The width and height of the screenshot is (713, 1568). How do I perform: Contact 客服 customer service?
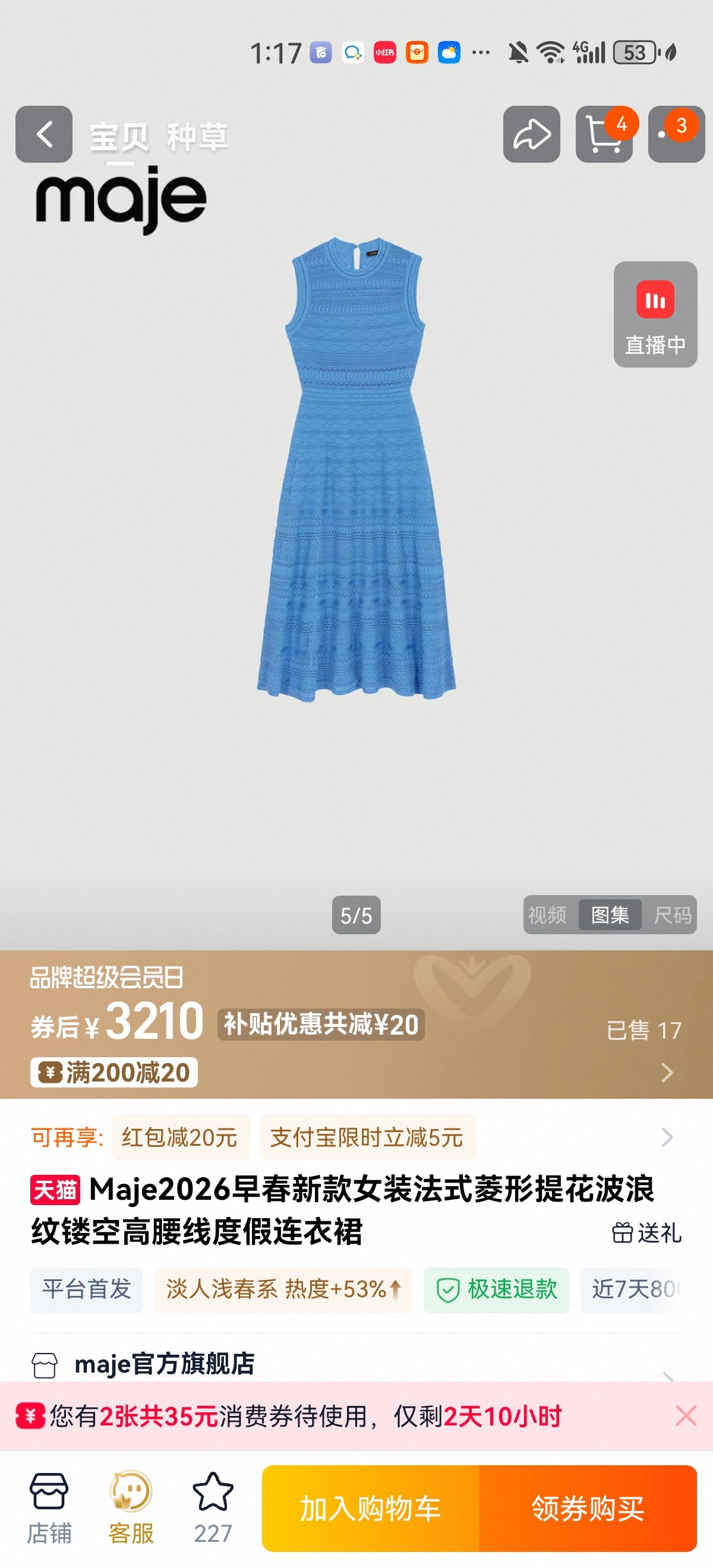(x=131, y=1509)
